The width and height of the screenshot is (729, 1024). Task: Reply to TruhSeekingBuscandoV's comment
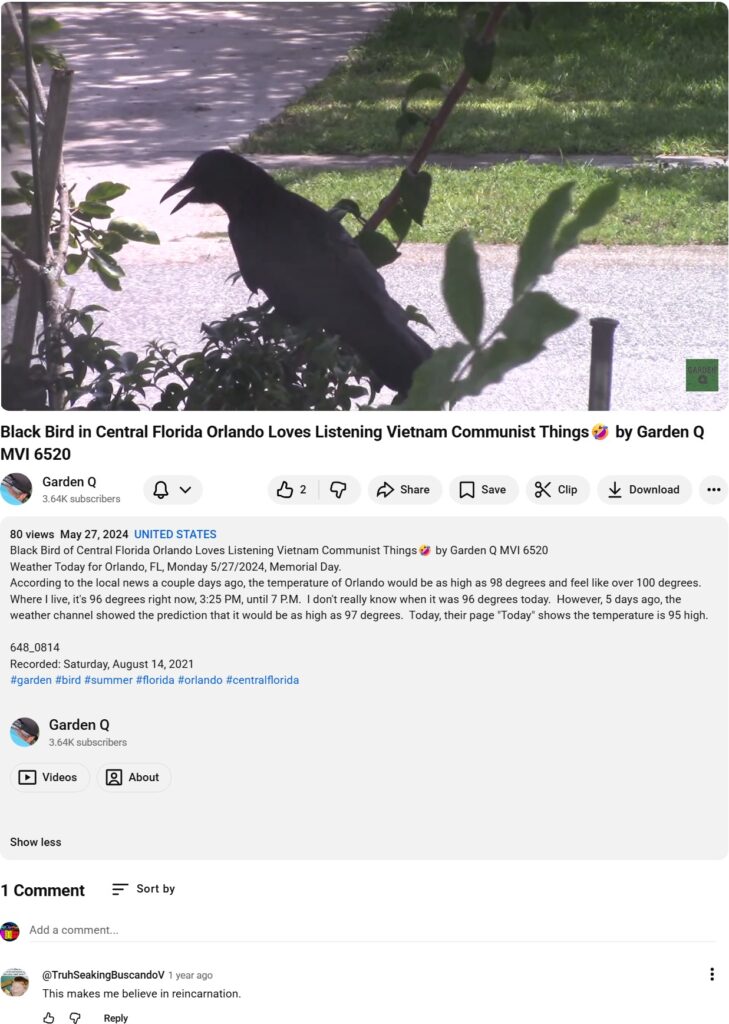click(x=116, y=1017)
